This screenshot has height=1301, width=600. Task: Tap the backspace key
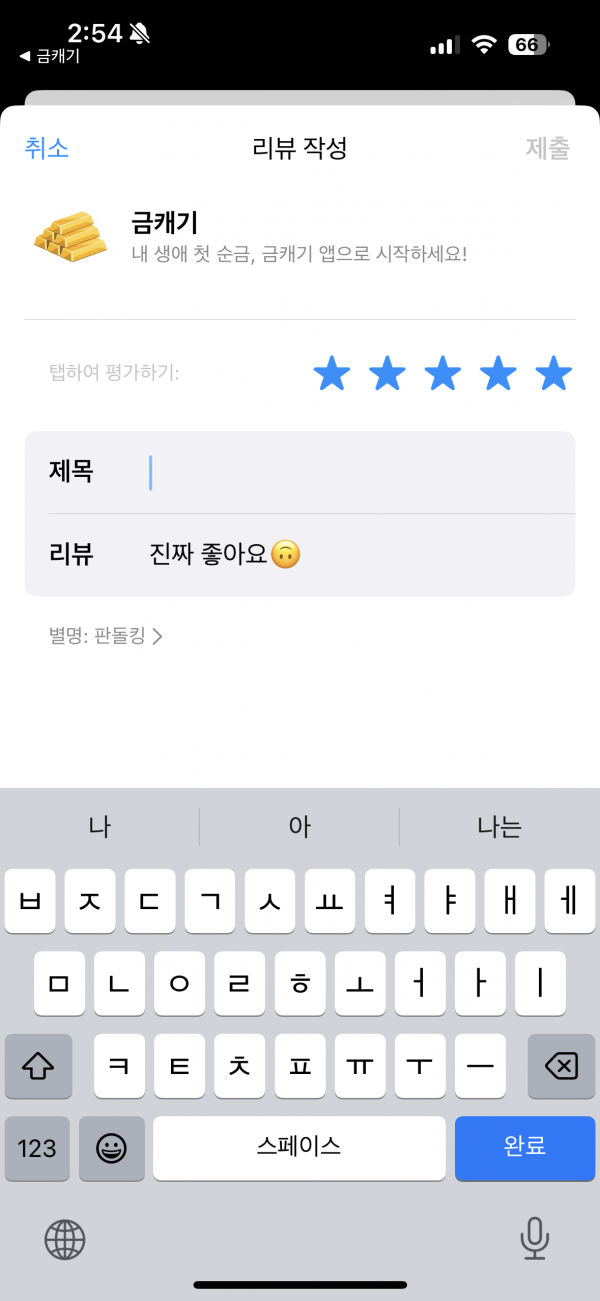pyautogui.click(x=561, y=1066)
